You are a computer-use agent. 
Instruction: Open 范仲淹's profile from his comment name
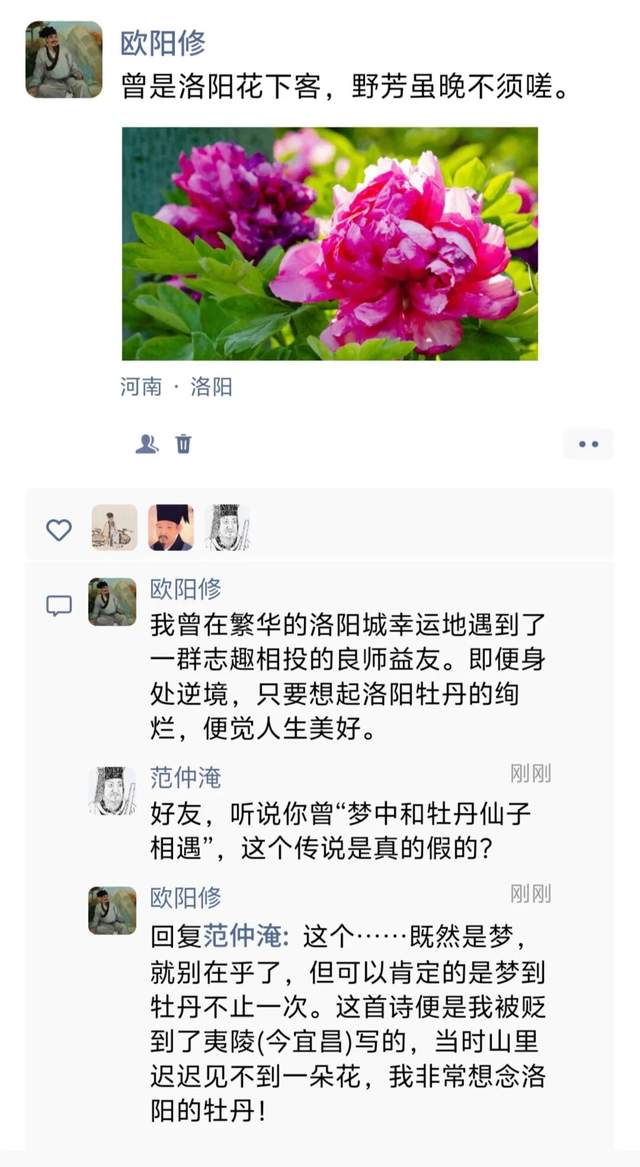tap(185, 777)
